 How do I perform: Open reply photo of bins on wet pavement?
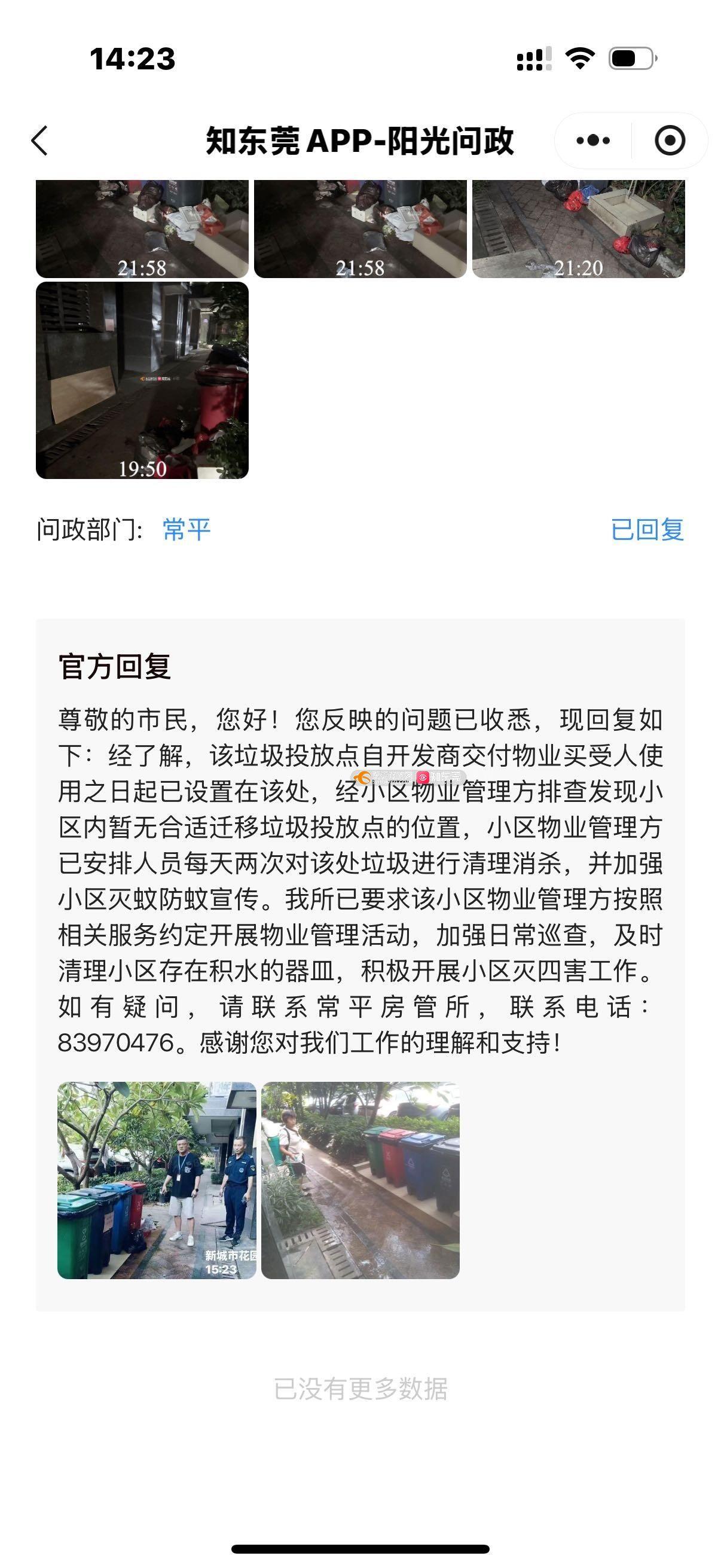(360, 1180)
